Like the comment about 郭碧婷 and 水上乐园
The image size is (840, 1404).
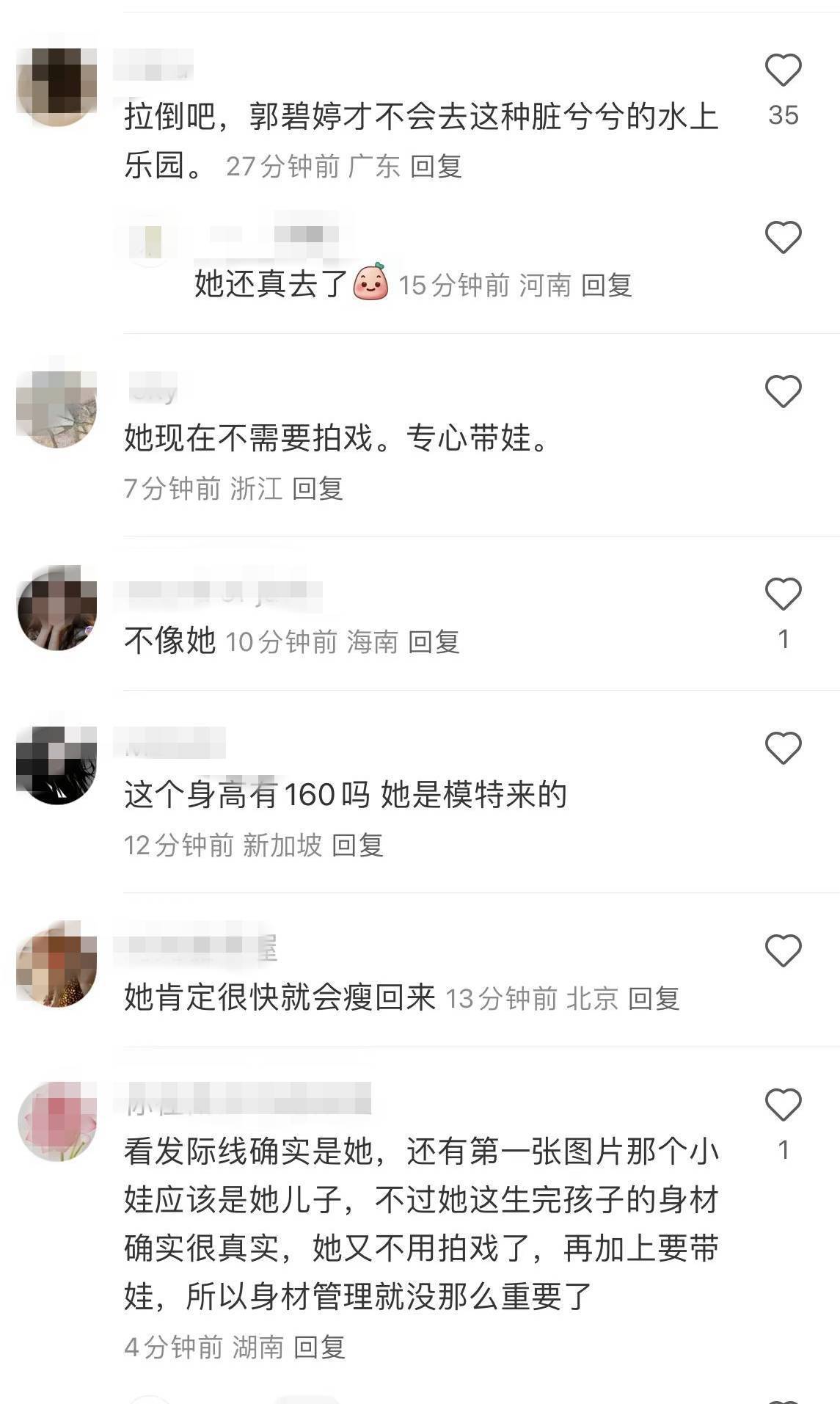(x=783, y=70)
